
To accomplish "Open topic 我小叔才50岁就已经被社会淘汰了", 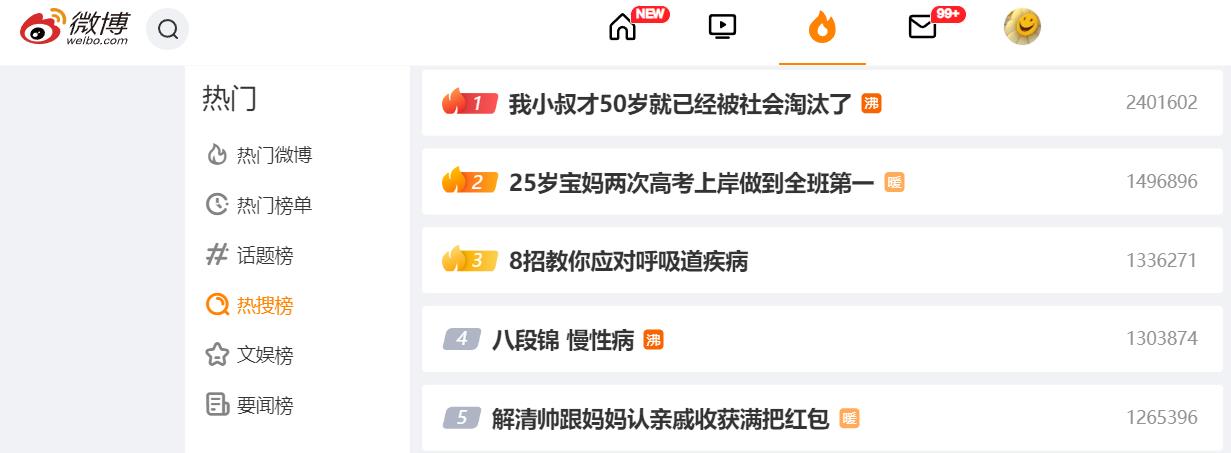I will coord(680,103).
